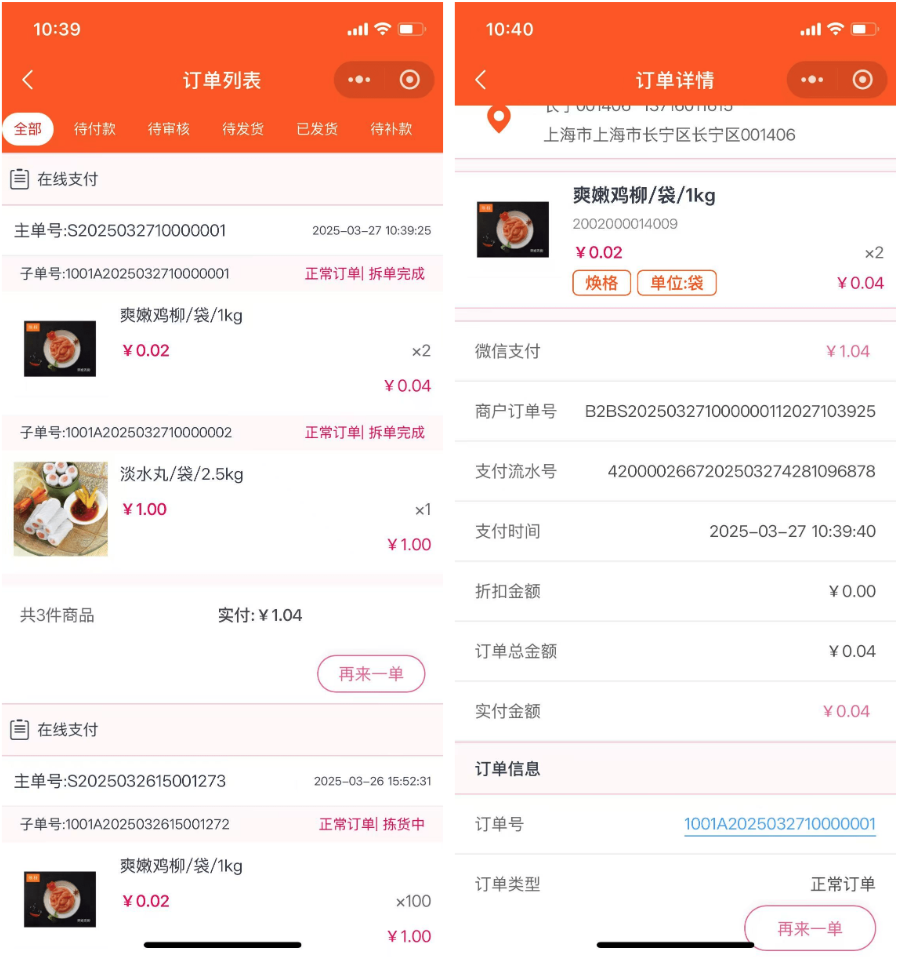The width and height of the screenshot is (898, 960).
Task: Show orders under the 待发货 tab
Action: (x=243, y=129)
